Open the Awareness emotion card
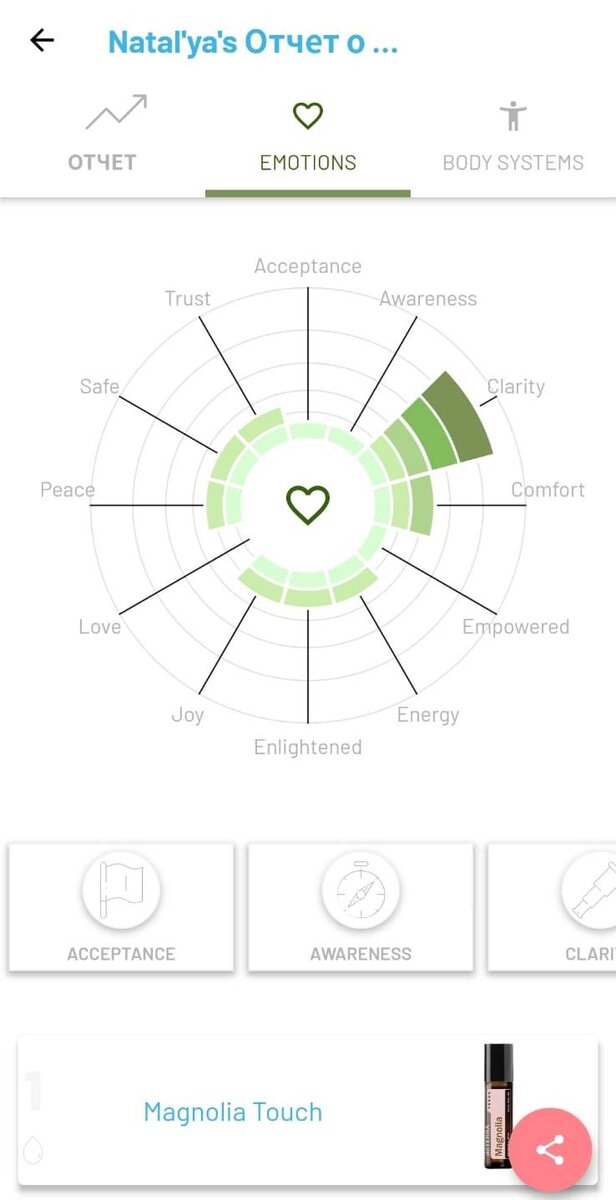 tap(360, 907)
